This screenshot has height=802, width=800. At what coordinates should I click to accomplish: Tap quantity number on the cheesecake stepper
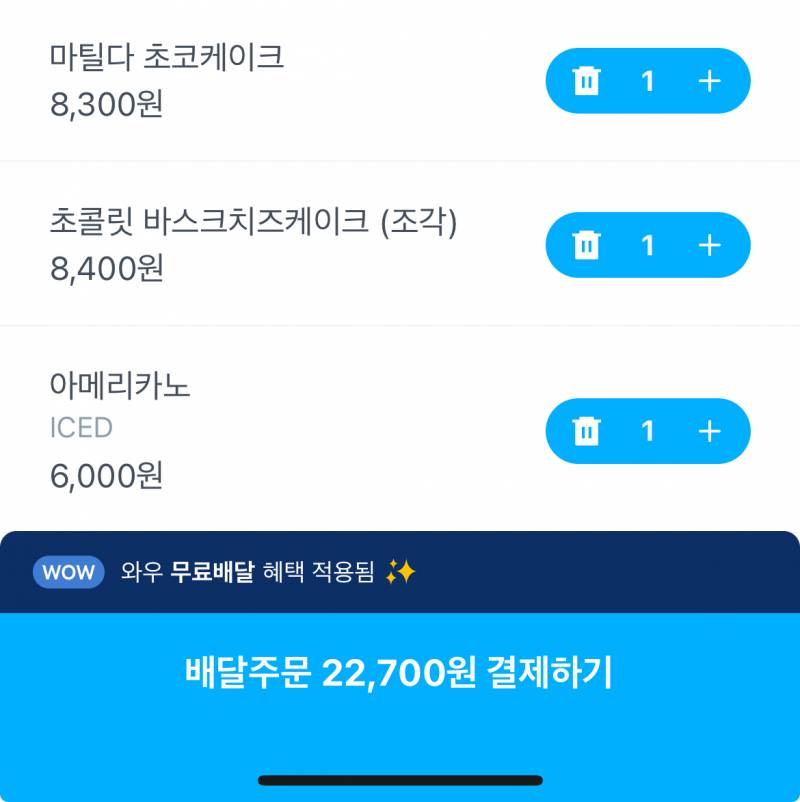click(x=649, y=244)
